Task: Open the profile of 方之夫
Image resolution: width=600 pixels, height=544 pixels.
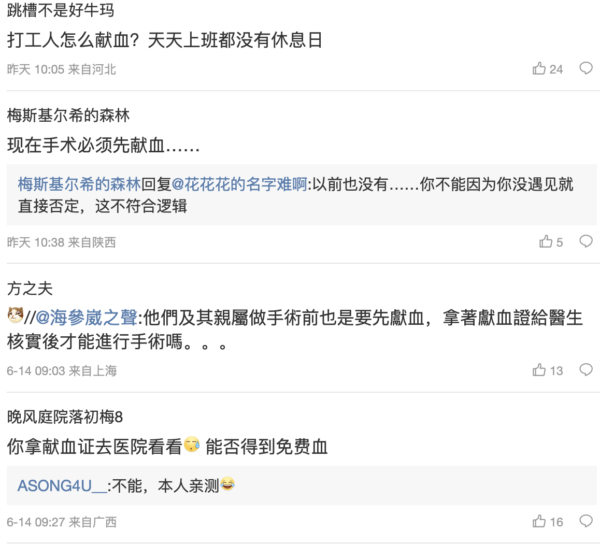Action: (29, 289)
